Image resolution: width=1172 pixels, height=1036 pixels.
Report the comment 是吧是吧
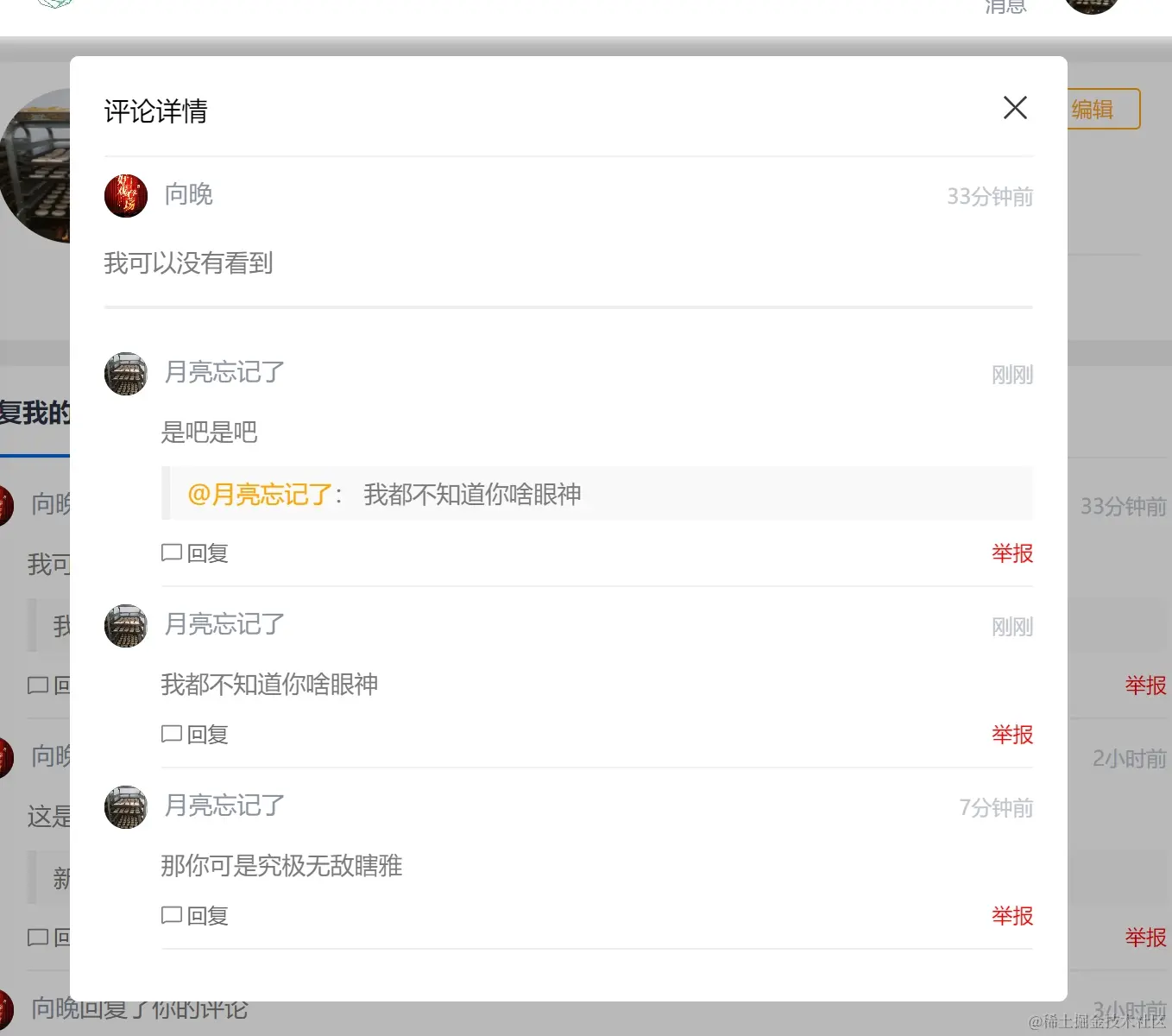coord(1011,553)
